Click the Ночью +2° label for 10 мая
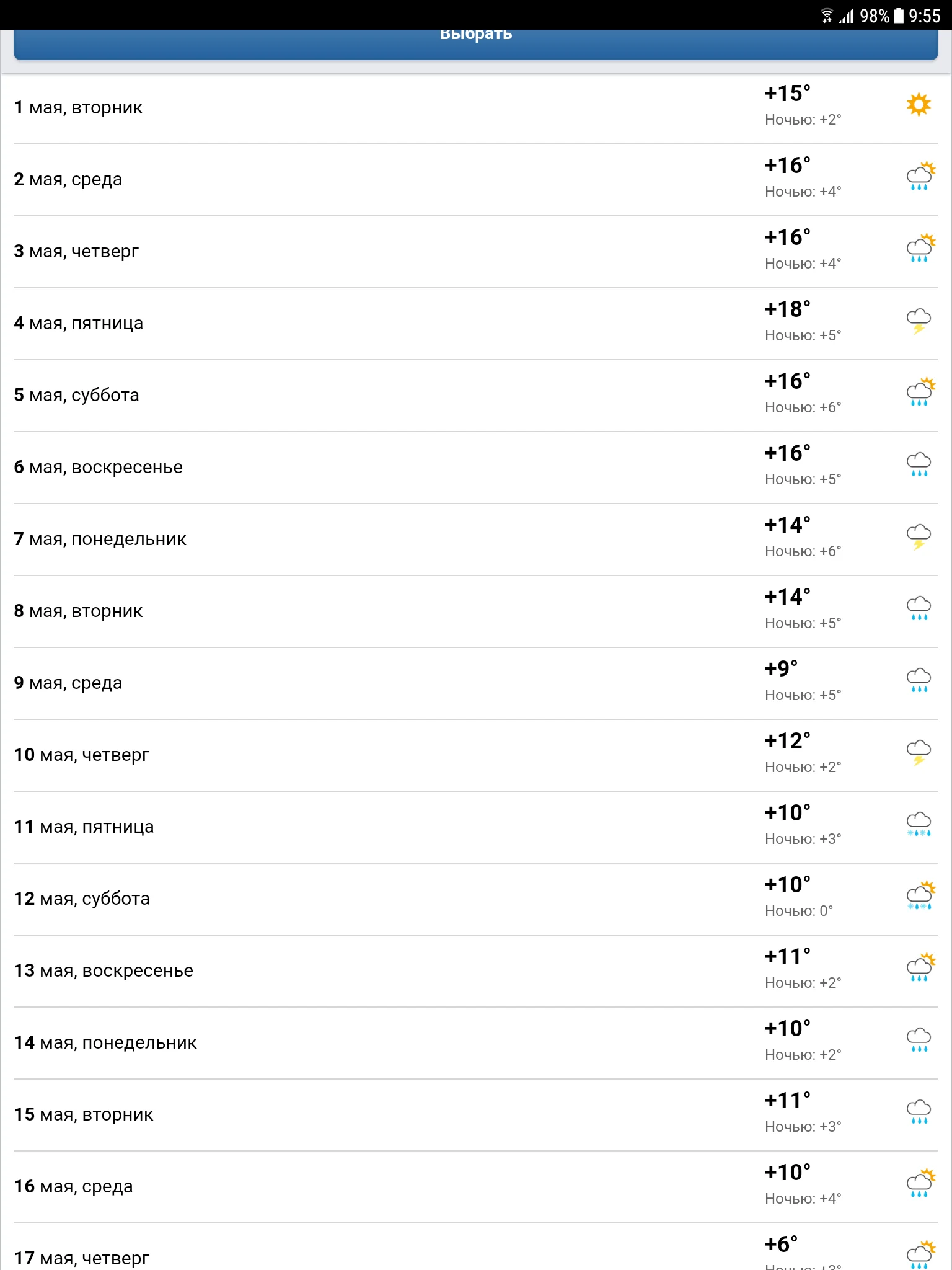The height and width of the screenshot is (1270, 952). click(x=802, y=767)
